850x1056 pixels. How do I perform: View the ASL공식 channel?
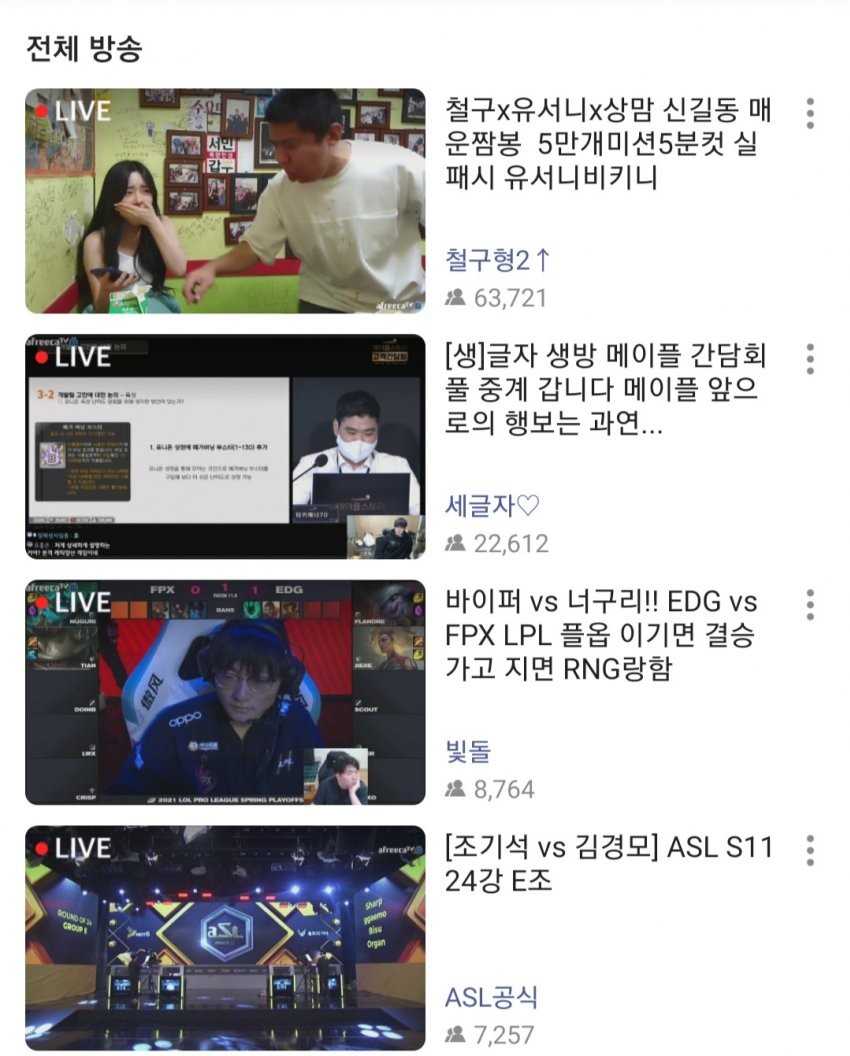[492, 997]
